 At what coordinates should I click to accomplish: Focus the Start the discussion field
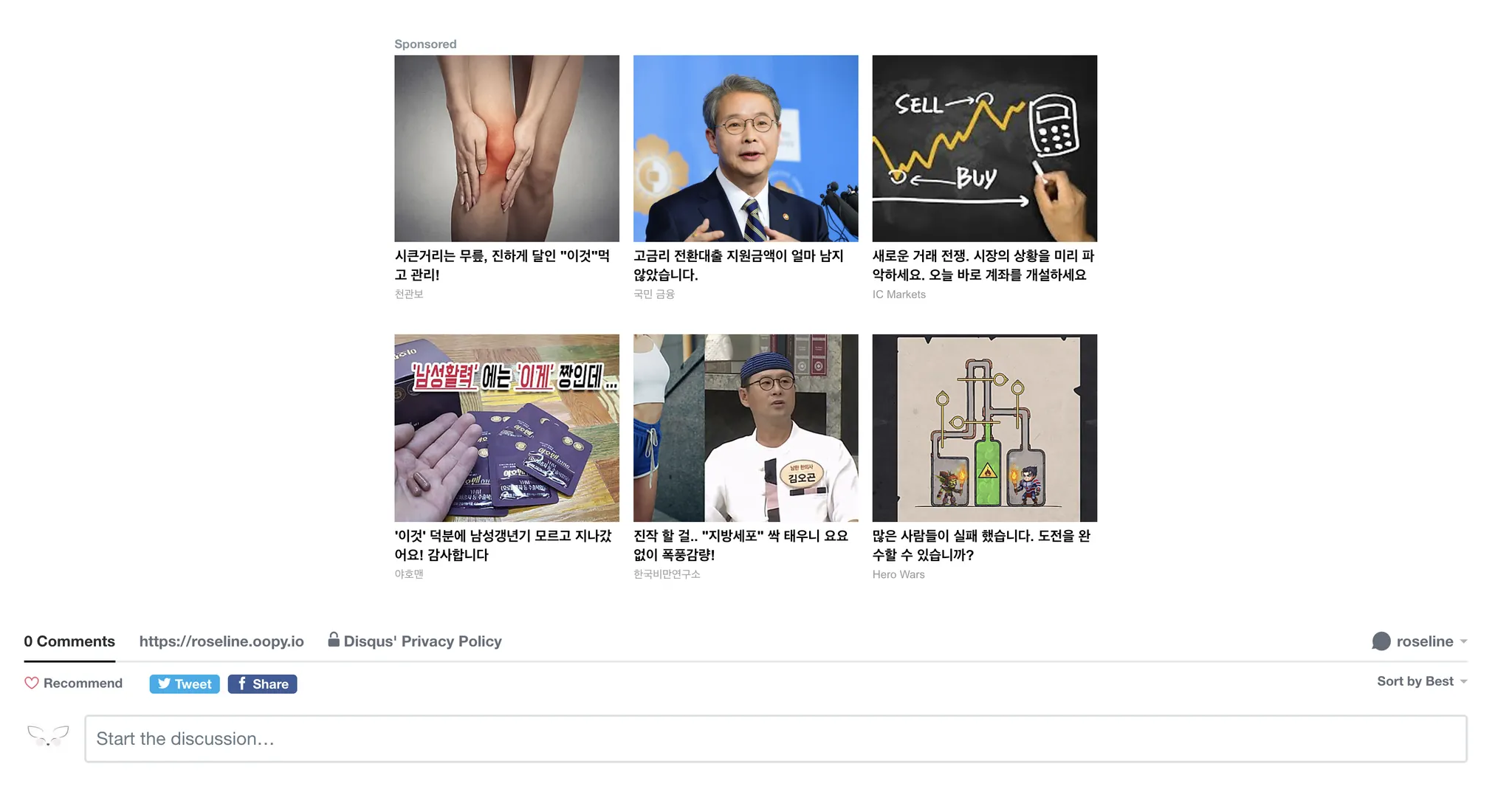pyautogui.click(x=775, y=739)
